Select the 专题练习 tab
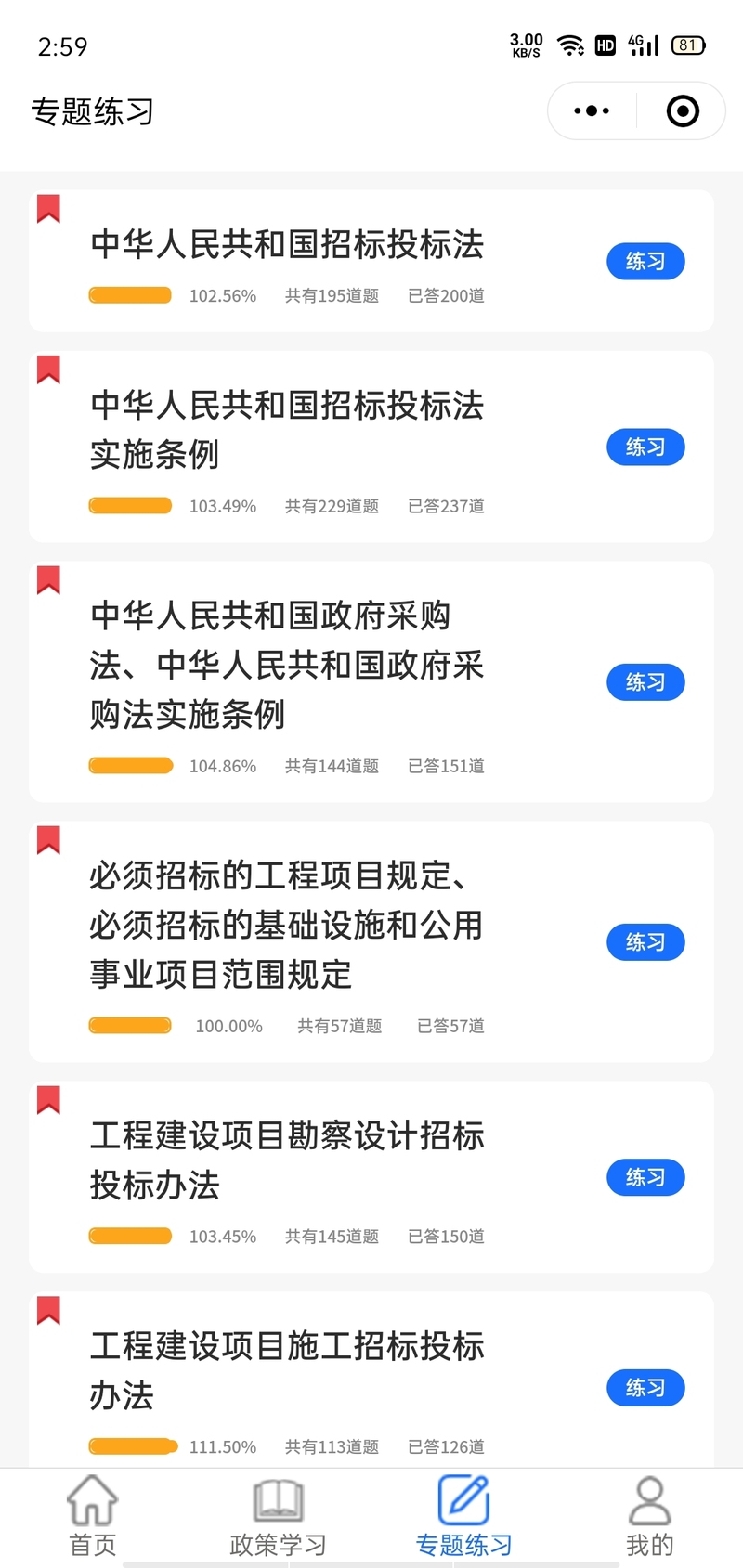The width and height of the screenshot is (743, 1568). pos(464,1517)
